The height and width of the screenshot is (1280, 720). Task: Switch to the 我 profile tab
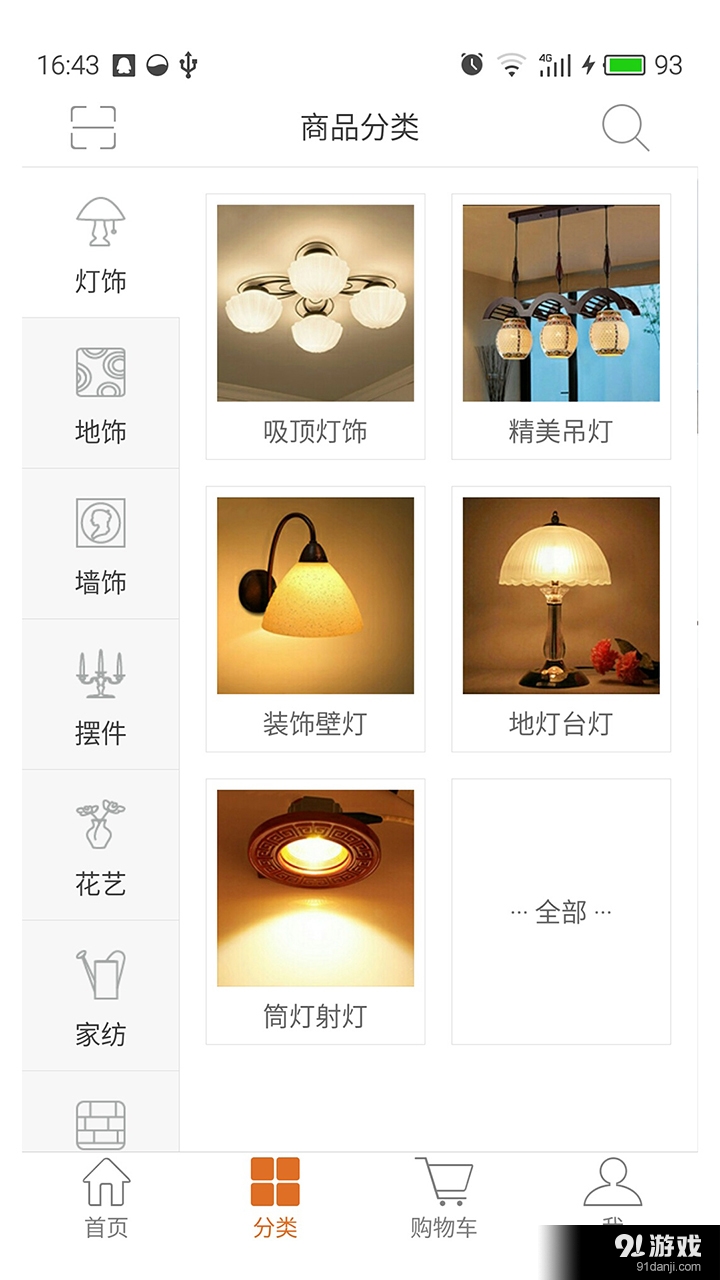(x=612, y=1195)
